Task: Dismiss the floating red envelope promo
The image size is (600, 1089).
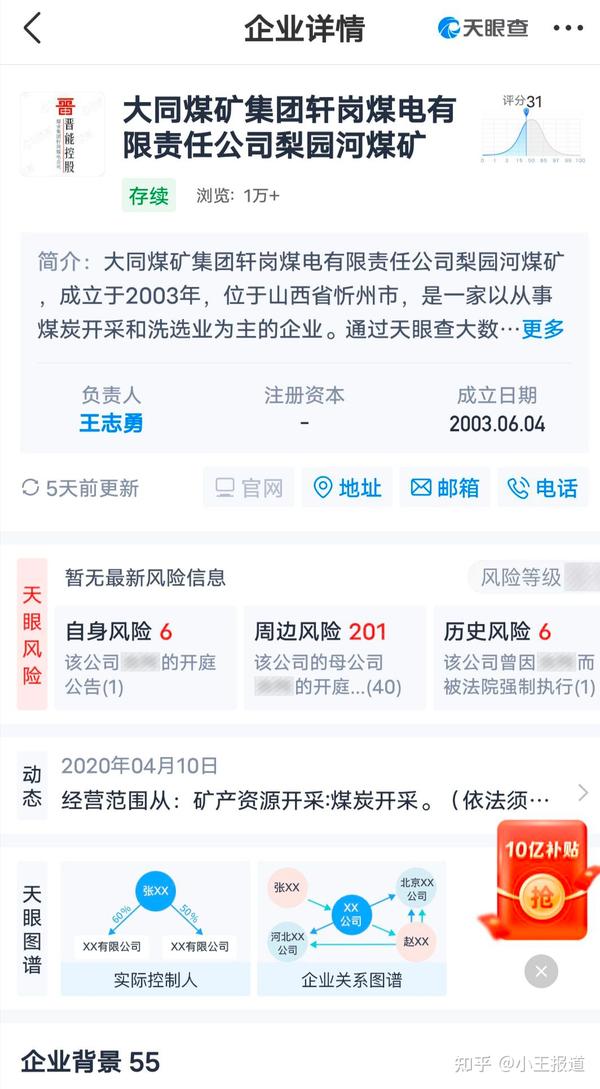Action: [x=541, y=970]
